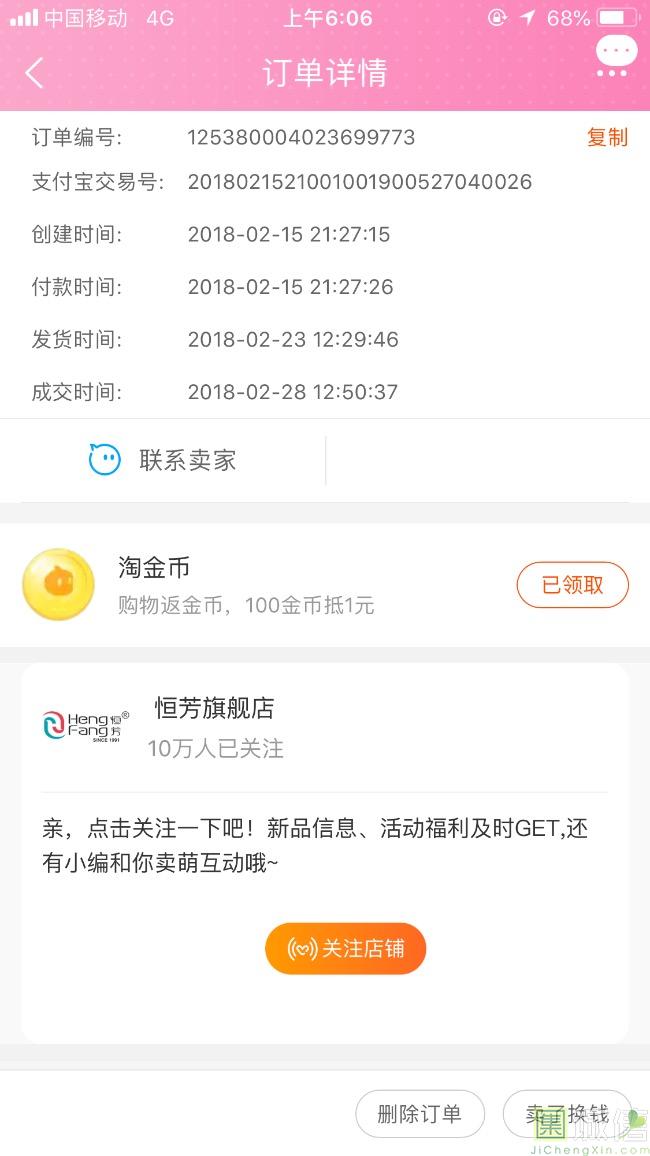Copy the order number
Viewport: 650px width, 1156px height.
coord(607,137)
